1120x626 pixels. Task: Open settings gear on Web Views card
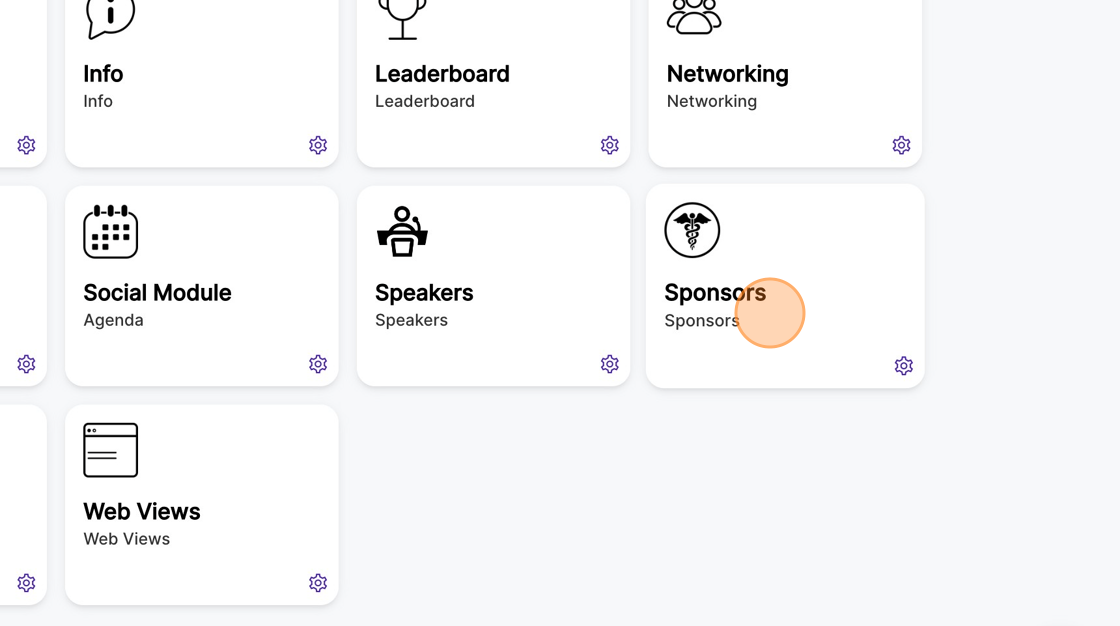pyautogui.click(x=318, y=583)
